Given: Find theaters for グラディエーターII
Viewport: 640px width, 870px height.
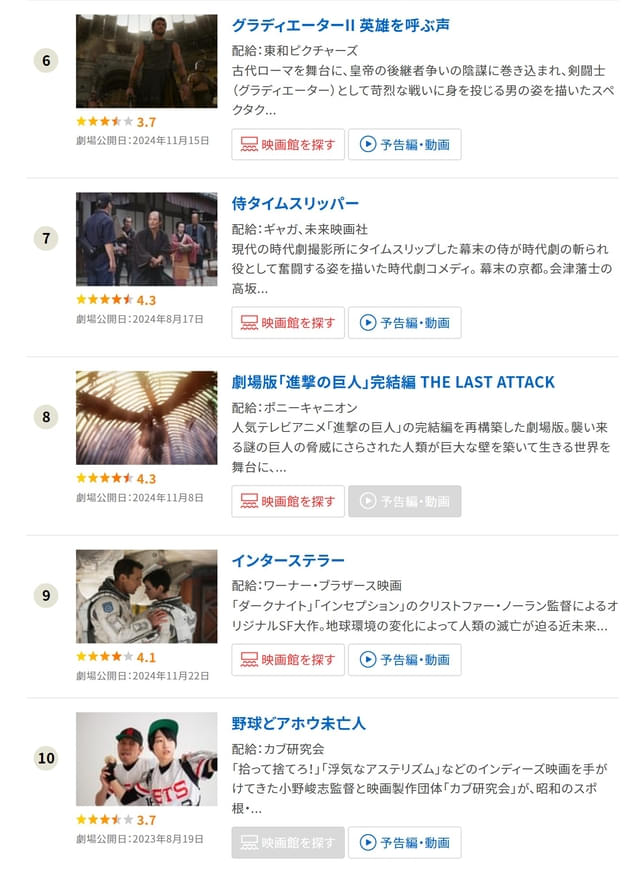Looking at the screenshot, I should [x=288, y=144].
